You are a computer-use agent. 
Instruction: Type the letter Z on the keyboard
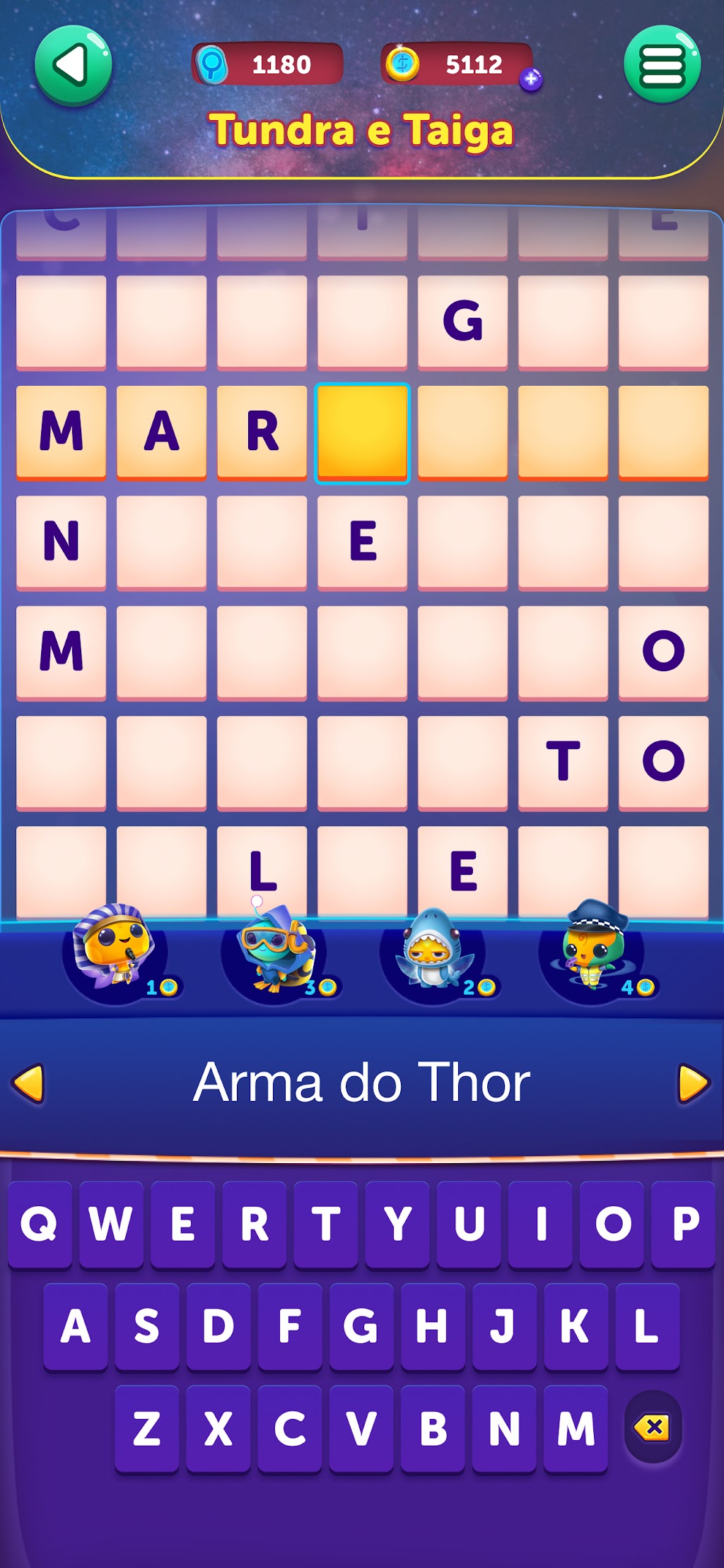pos(147,1428)
